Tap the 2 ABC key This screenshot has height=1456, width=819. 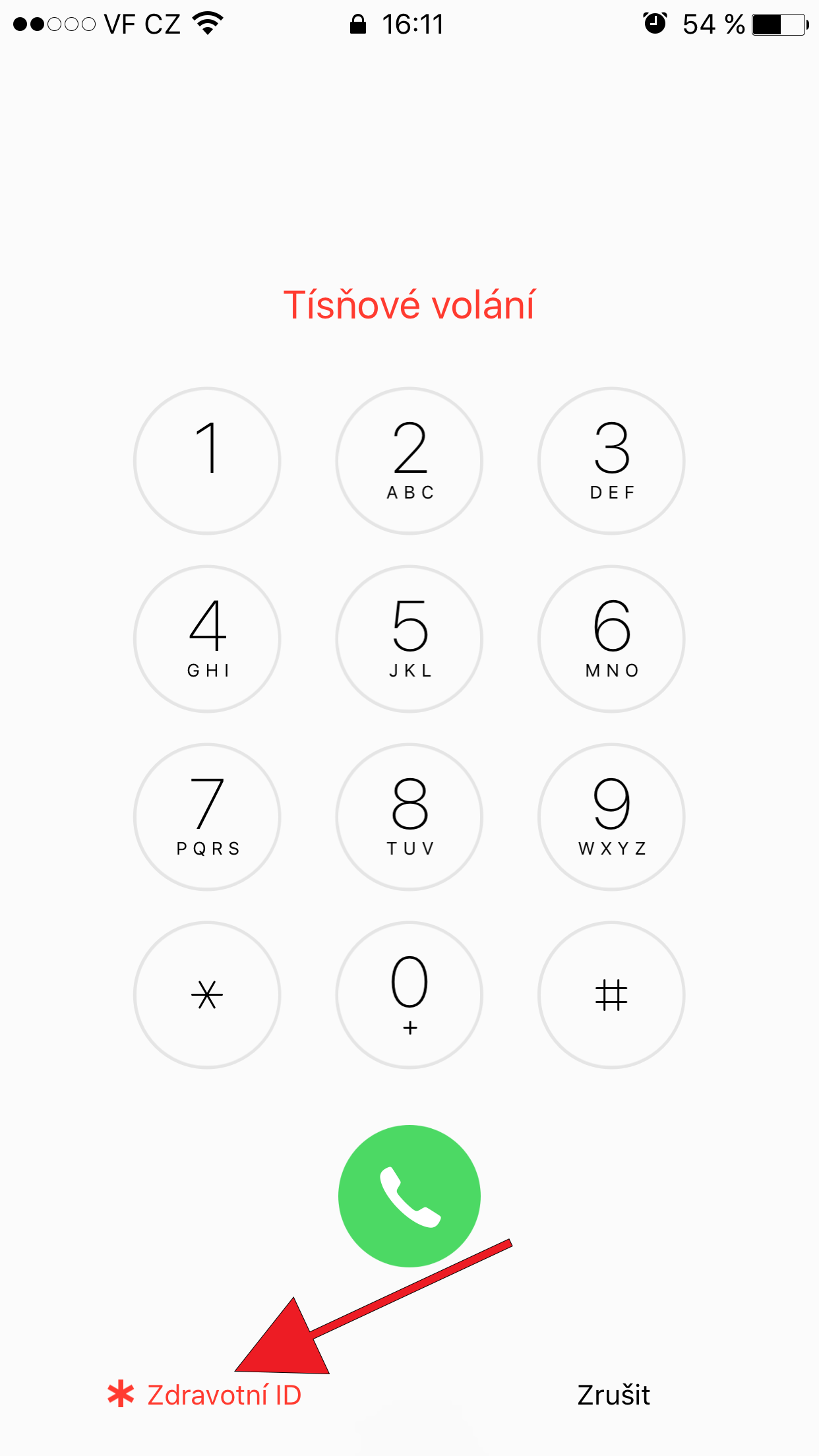click(409, 460)
